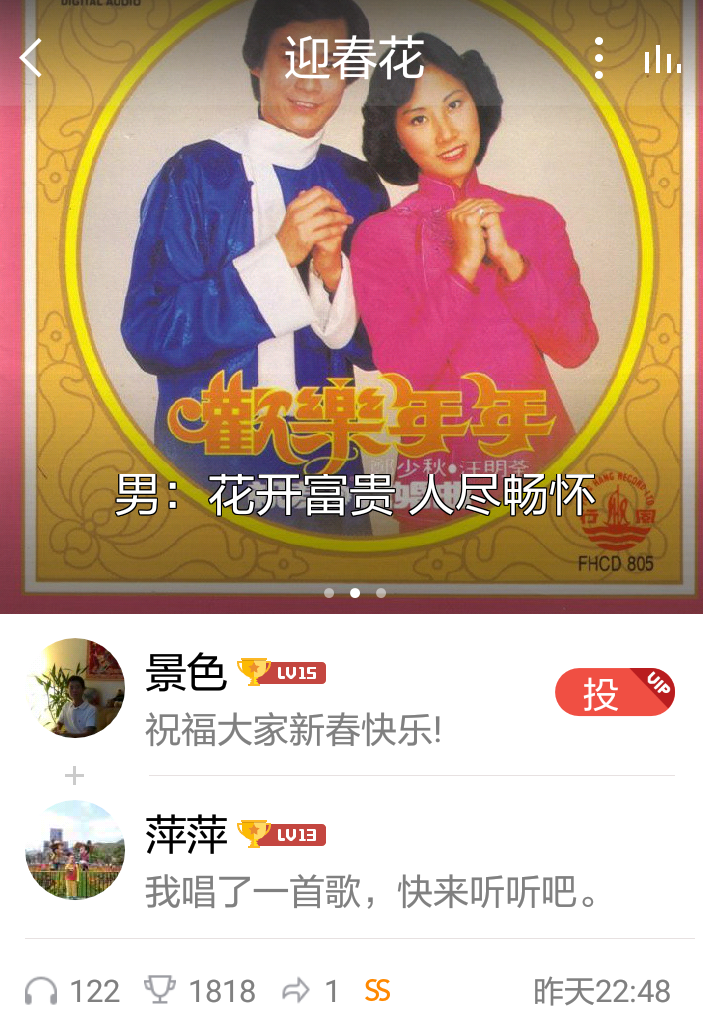Image resolution: width=703 pixels, height=1020 pixels.
Task: View 景色's user name profile
Action: 186,673
